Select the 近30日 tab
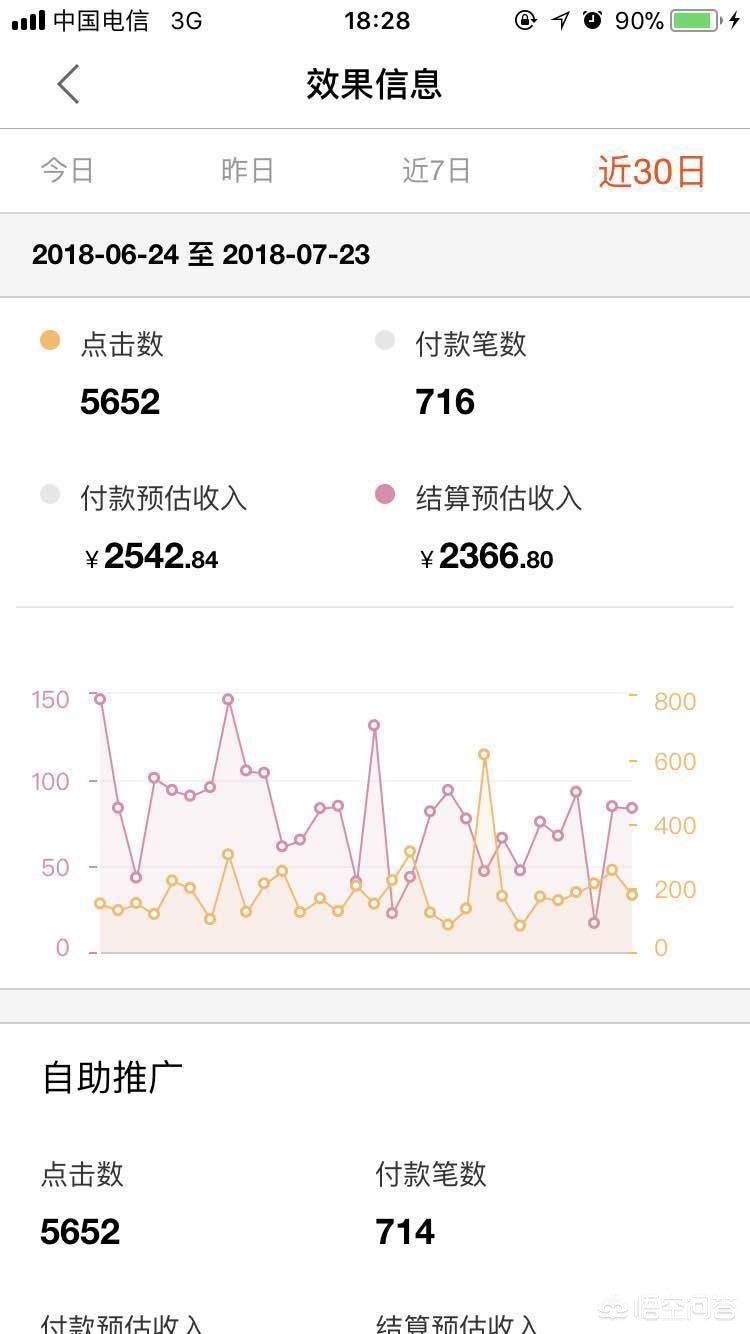 pos(652,171)
